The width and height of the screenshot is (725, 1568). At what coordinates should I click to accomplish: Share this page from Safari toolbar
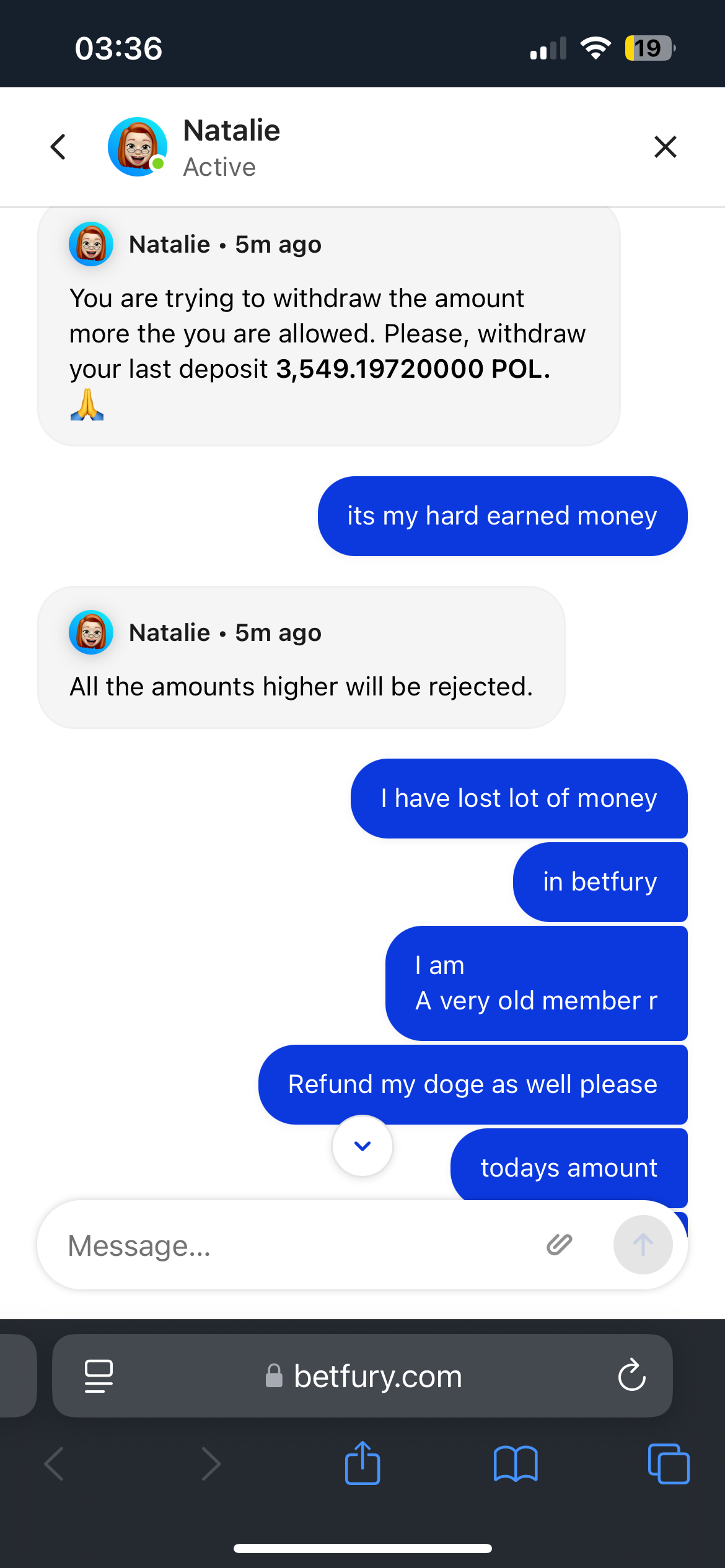[362, 1464]
